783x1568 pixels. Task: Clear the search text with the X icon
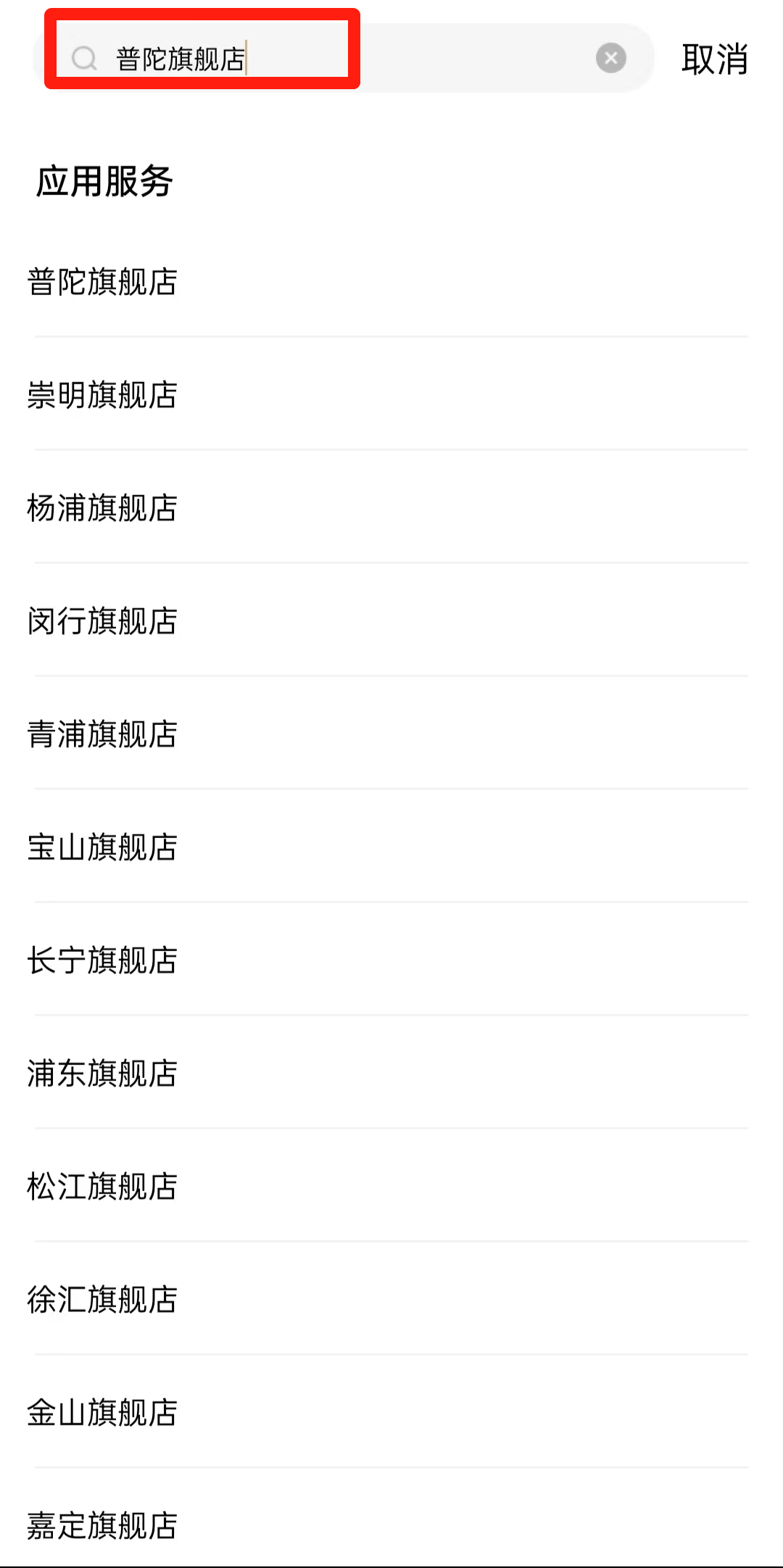610,58
